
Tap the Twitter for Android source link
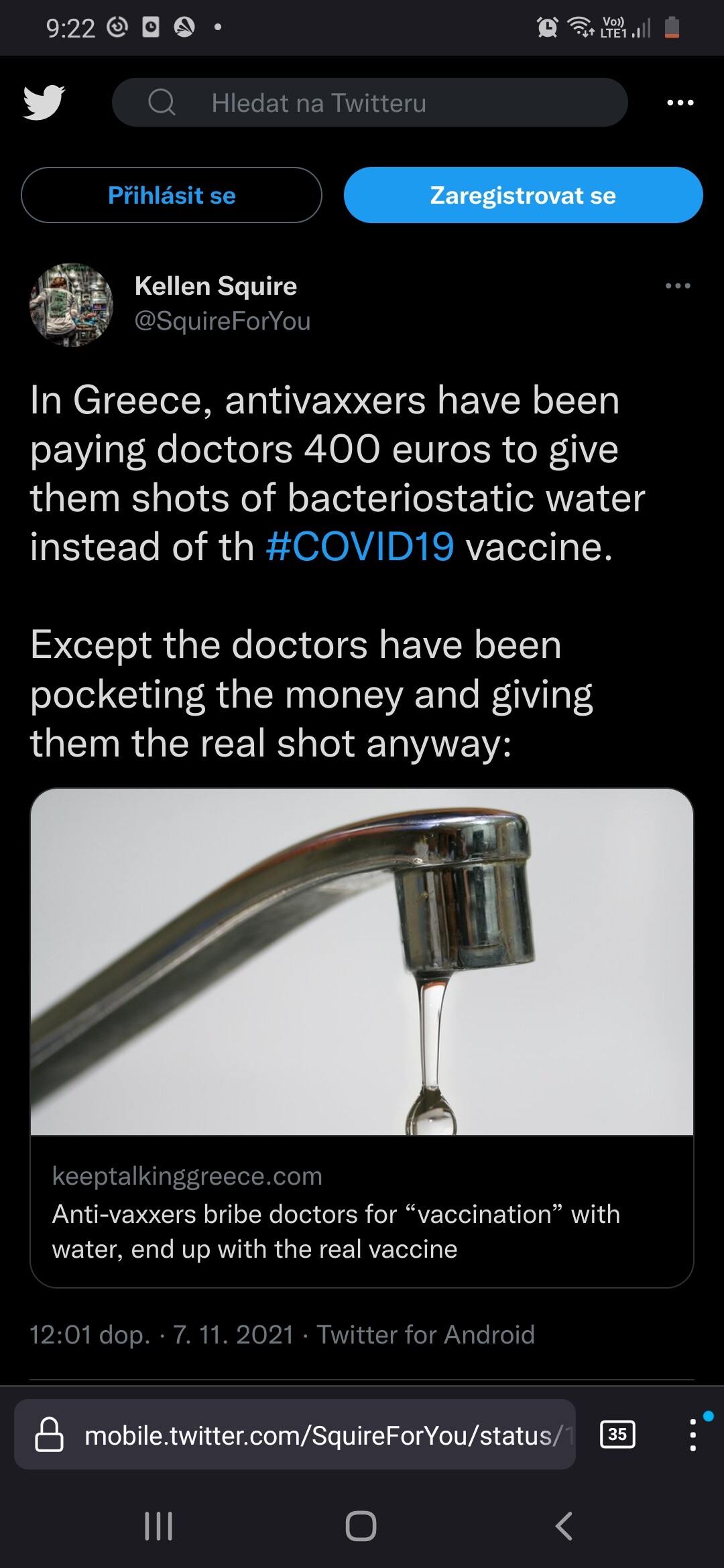click(426, 1335)
